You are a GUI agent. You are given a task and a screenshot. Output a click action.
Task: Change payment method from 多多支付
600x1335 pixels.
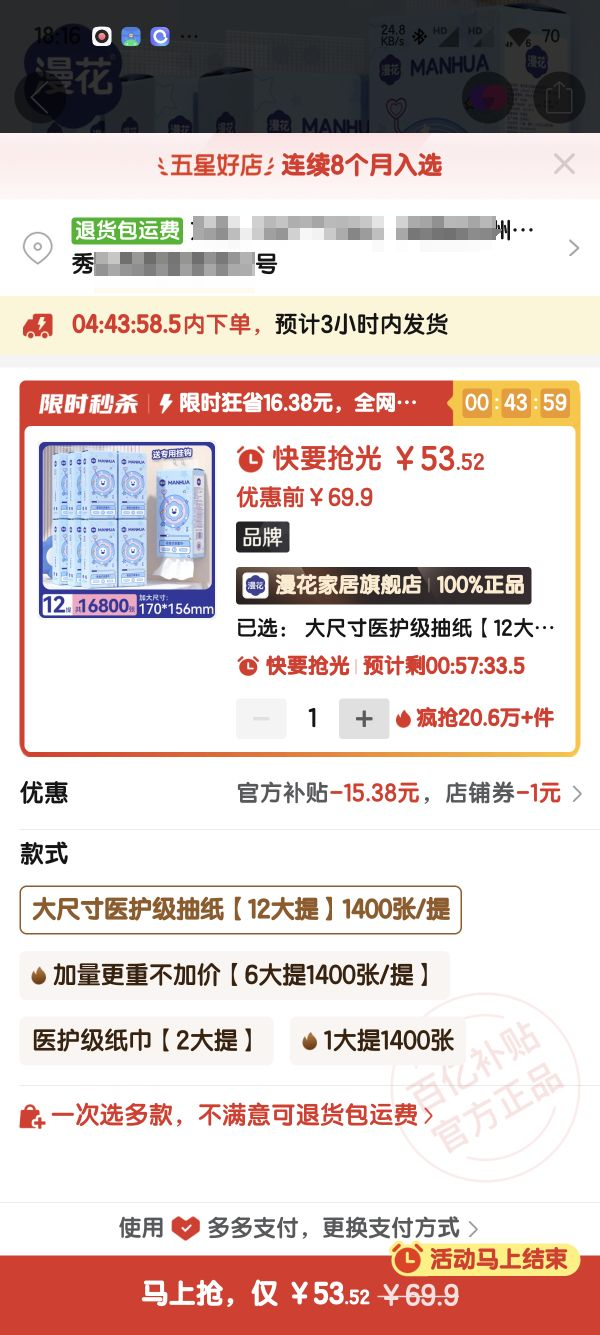pyautogui.click(x=300, y=1228)
